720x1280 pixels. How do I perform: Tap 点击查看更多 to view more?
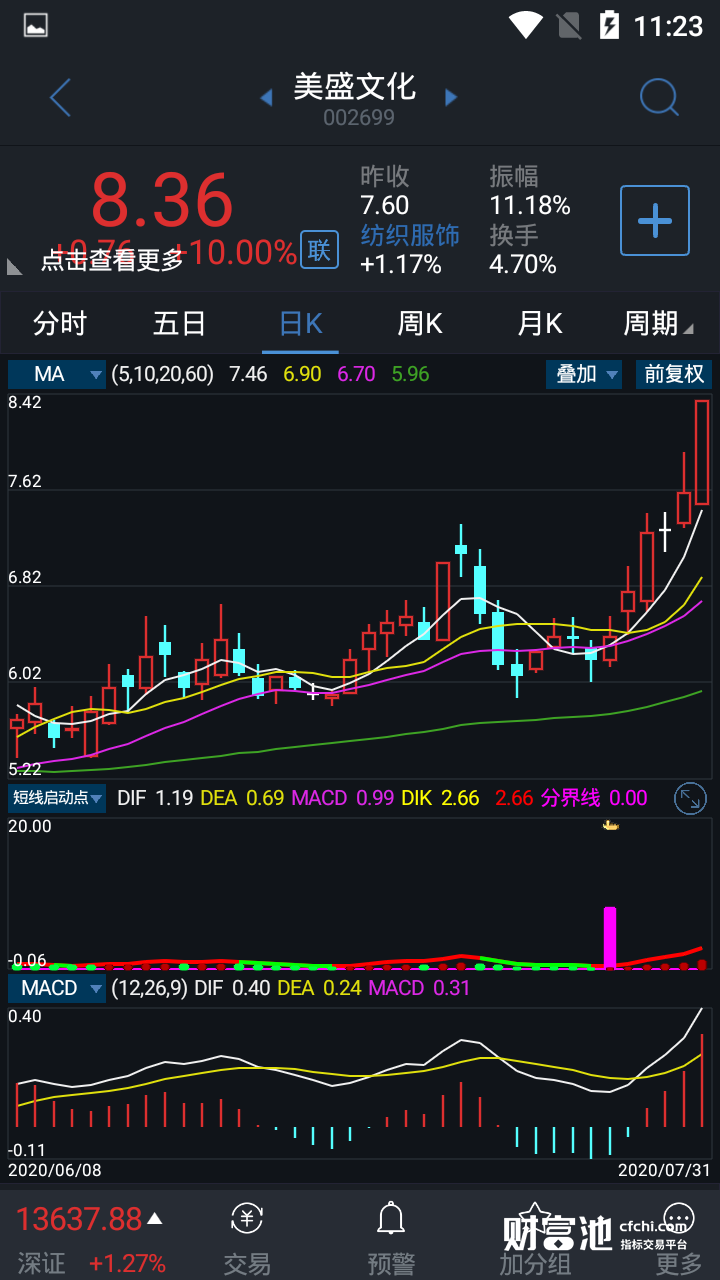point(112,260)
